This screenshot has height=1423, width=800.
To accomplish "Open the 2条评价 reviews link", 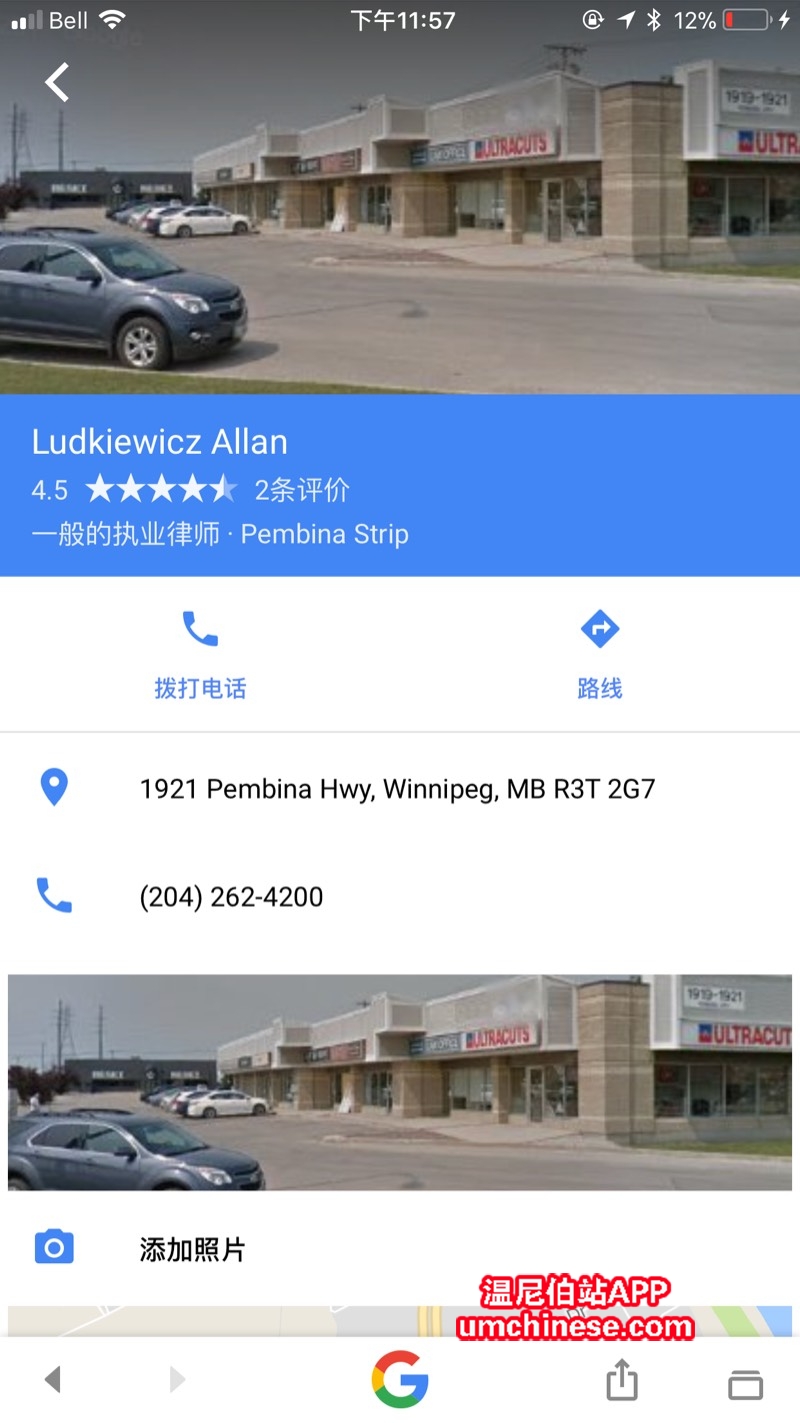I will 302,490.
